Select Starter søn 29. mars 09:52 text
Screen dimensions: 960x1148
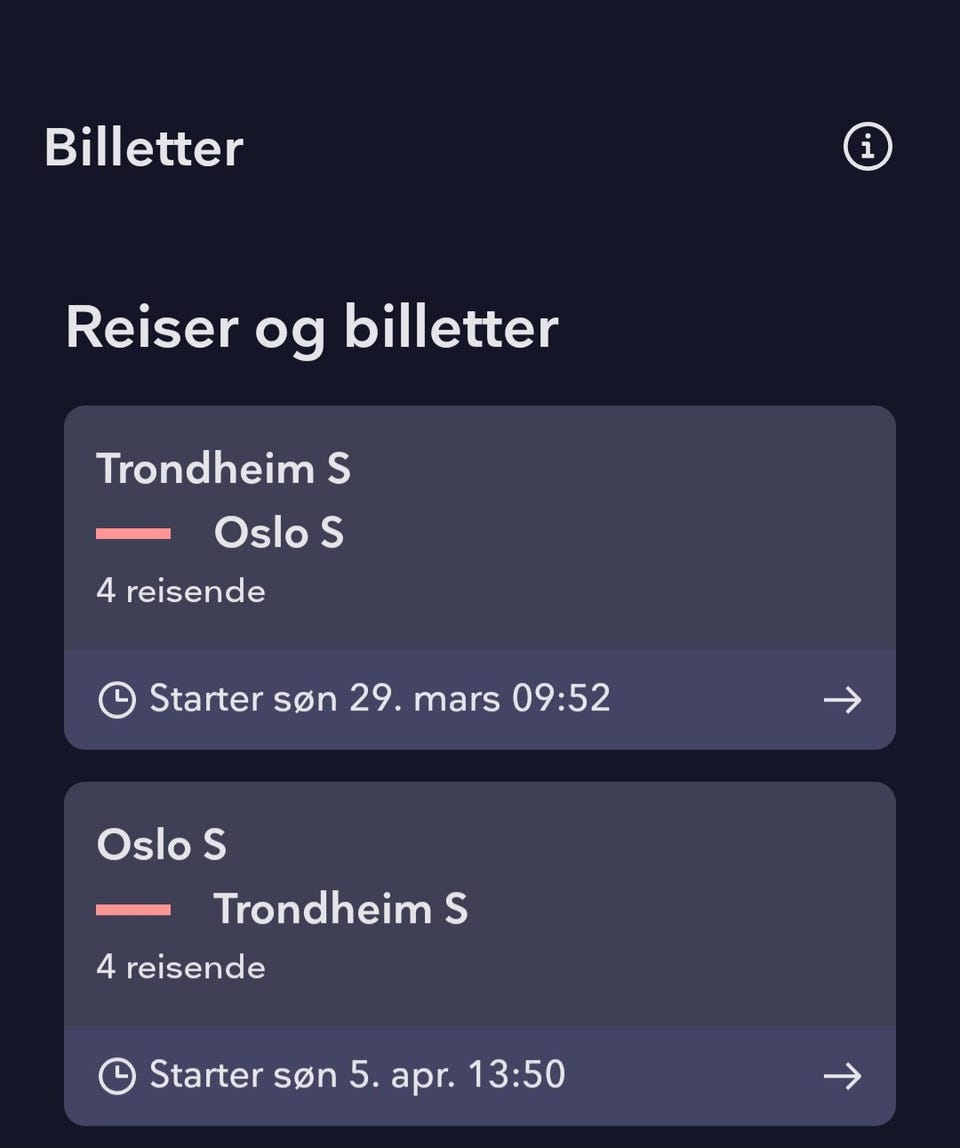coord(380,698)
